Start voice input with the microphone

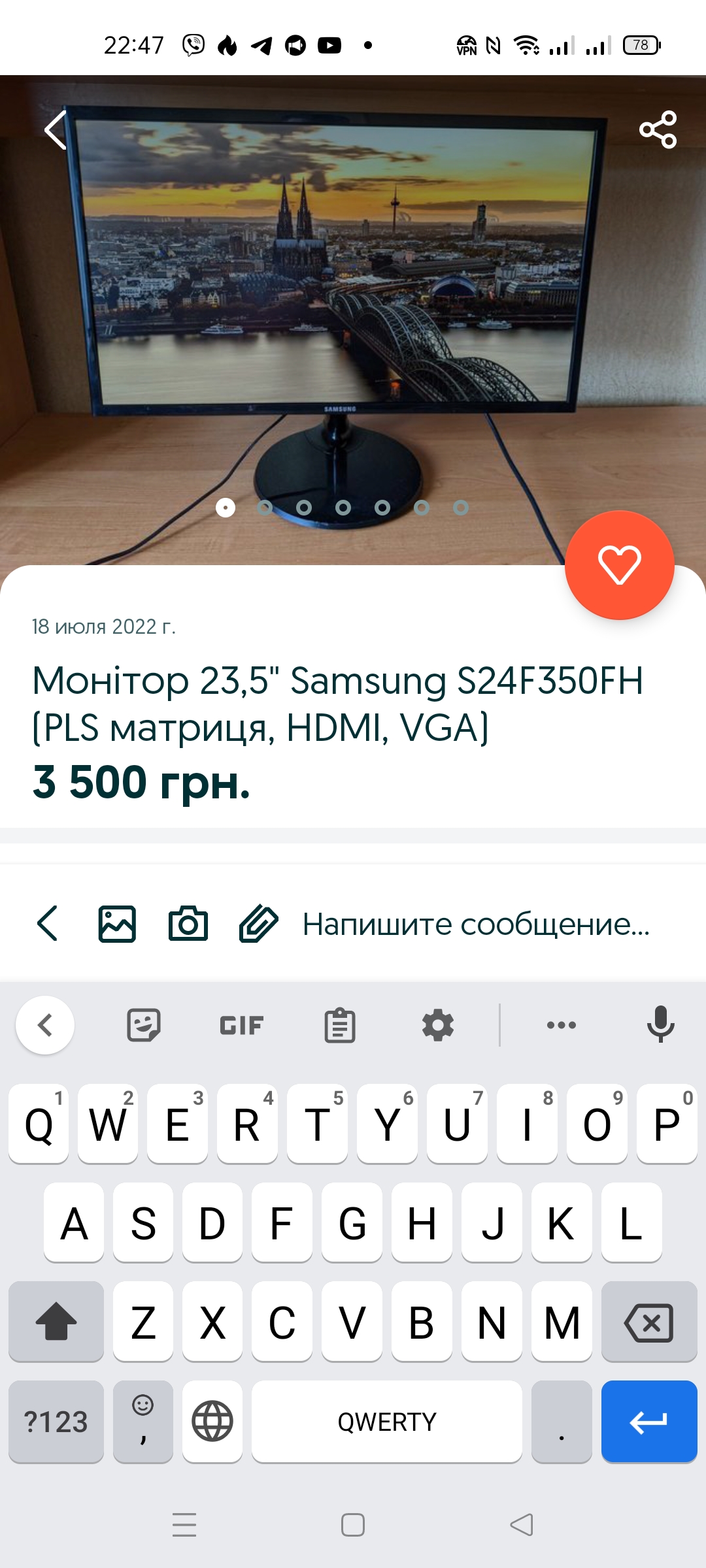tap(660, 1024)
